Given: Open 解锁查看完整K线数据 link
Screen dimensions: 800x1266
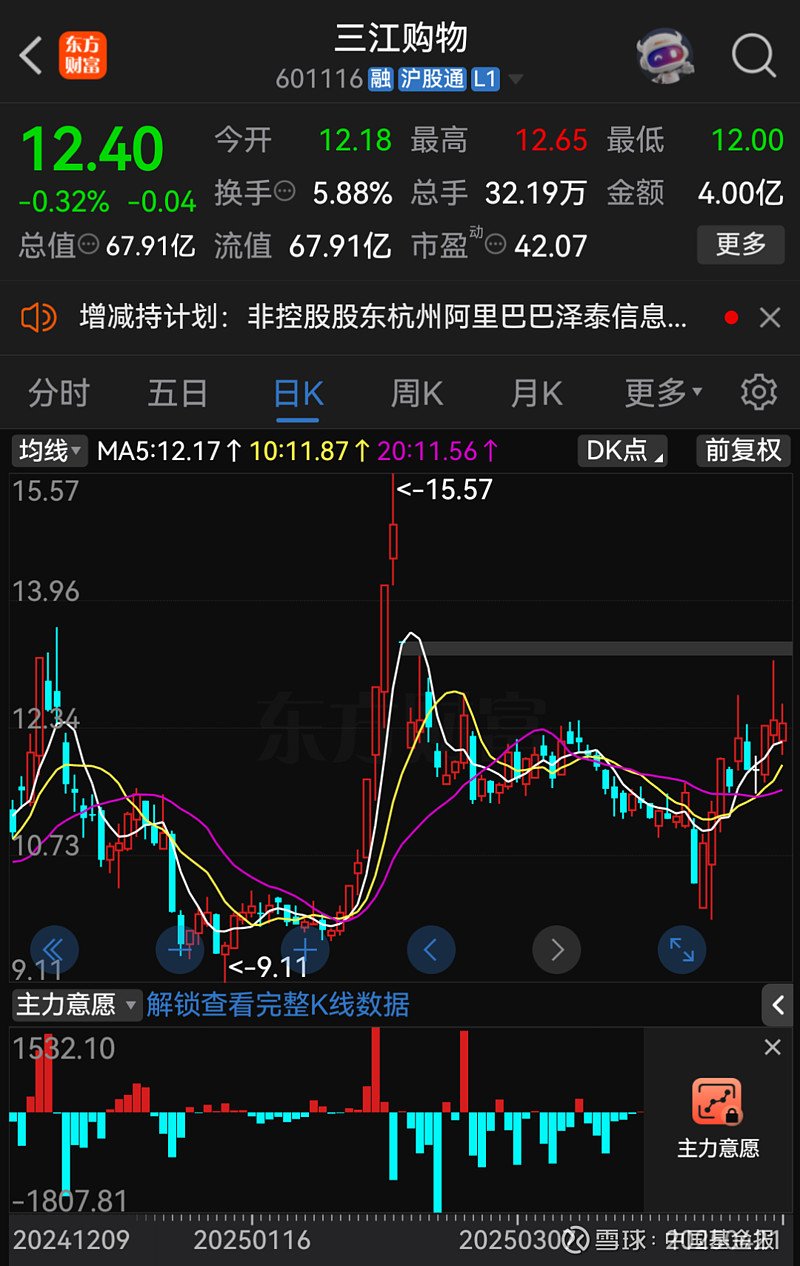Looking at the screenshot, I should 277,1005.
